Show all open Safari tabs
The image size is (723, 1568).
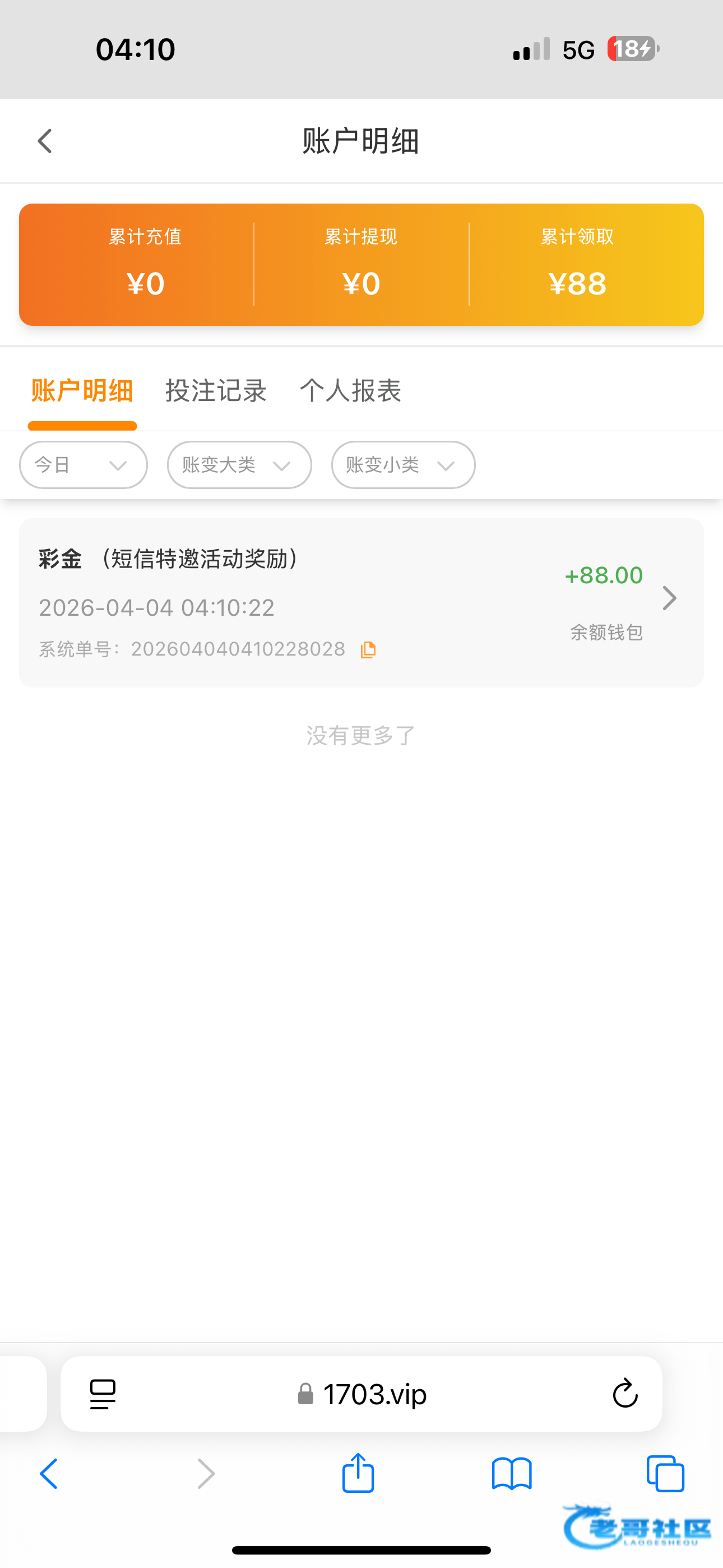[665, 1474]
